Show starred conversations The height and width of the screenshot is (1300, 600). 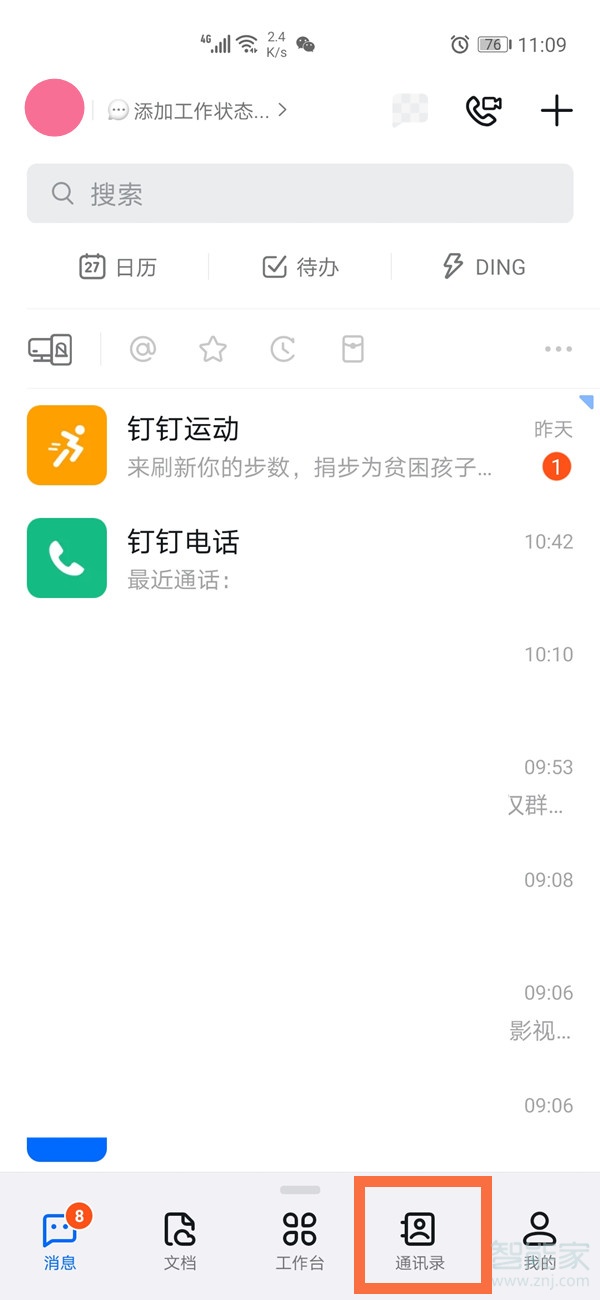(x=213, y=349)
